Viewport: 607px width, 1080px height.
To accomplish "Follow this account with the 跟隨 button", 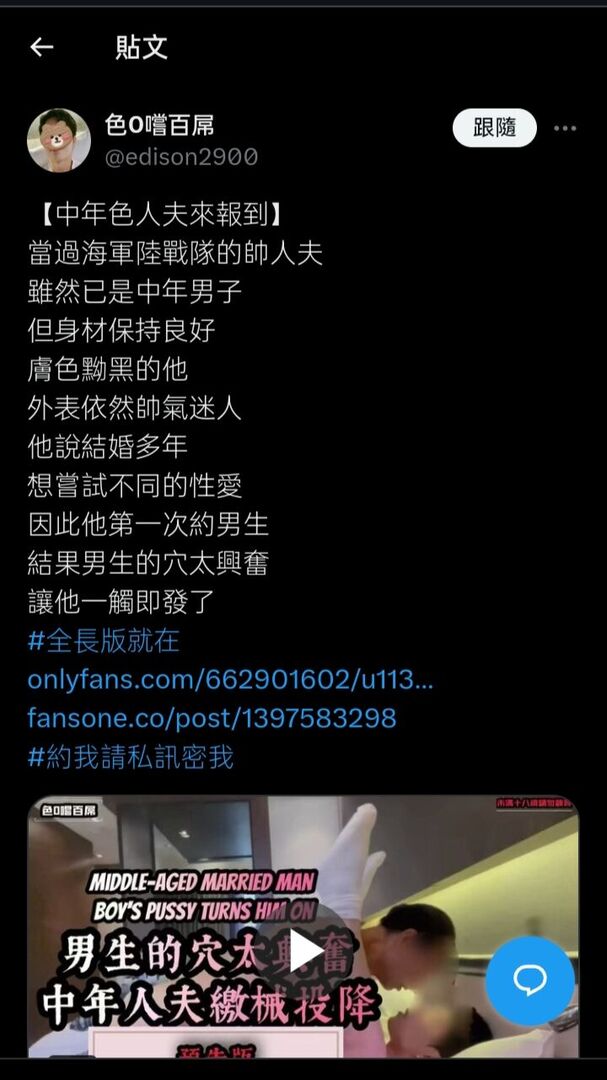I will point(494,128).
